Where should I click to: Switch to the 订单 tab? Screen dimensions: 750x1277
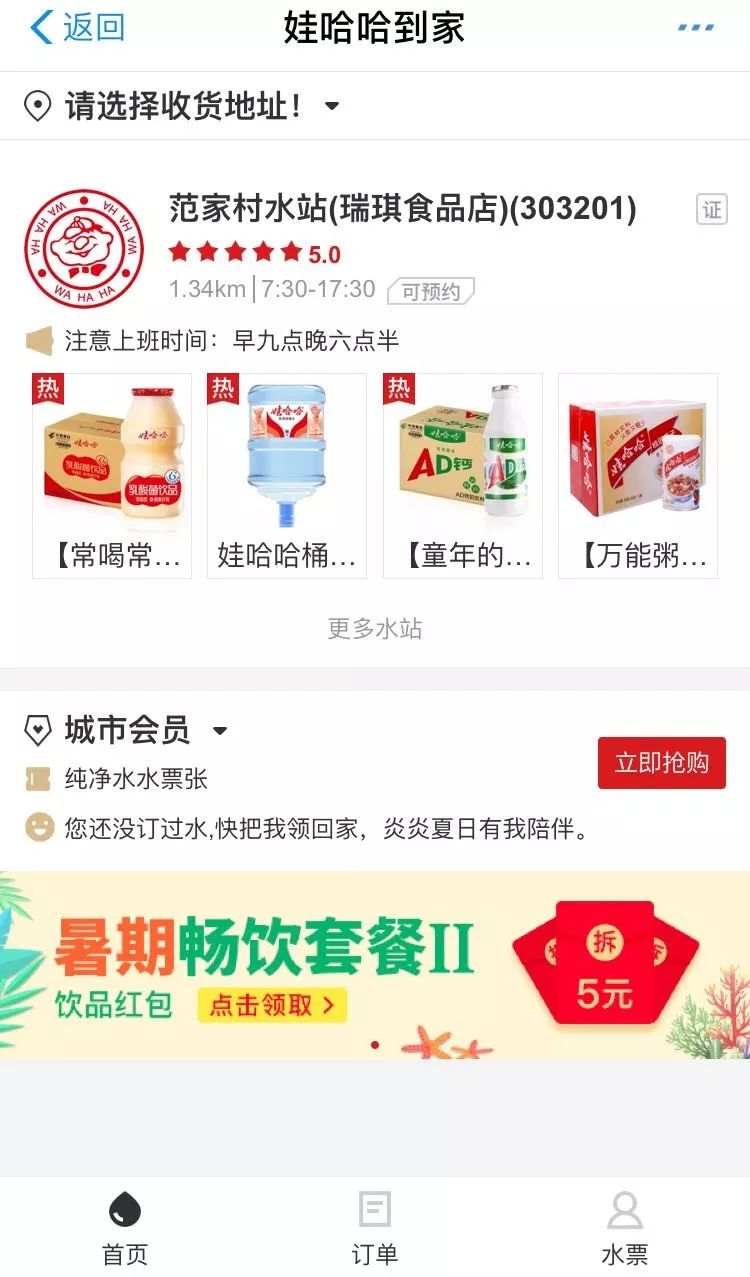[x=375, y=1227]
